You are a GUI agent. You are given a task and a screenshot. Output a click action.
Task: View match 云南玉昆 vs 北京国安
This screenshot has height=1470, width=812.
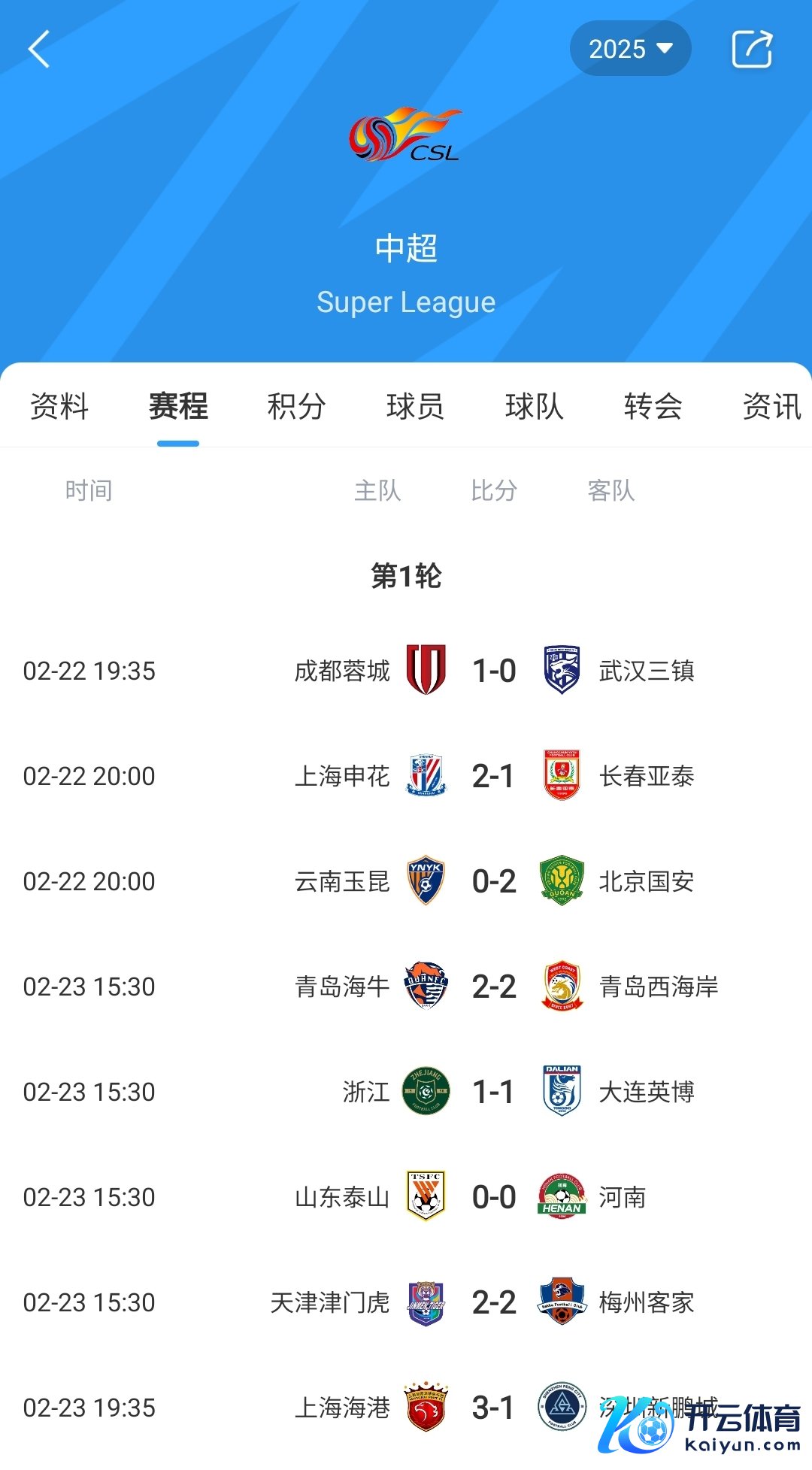coord(493,881)
